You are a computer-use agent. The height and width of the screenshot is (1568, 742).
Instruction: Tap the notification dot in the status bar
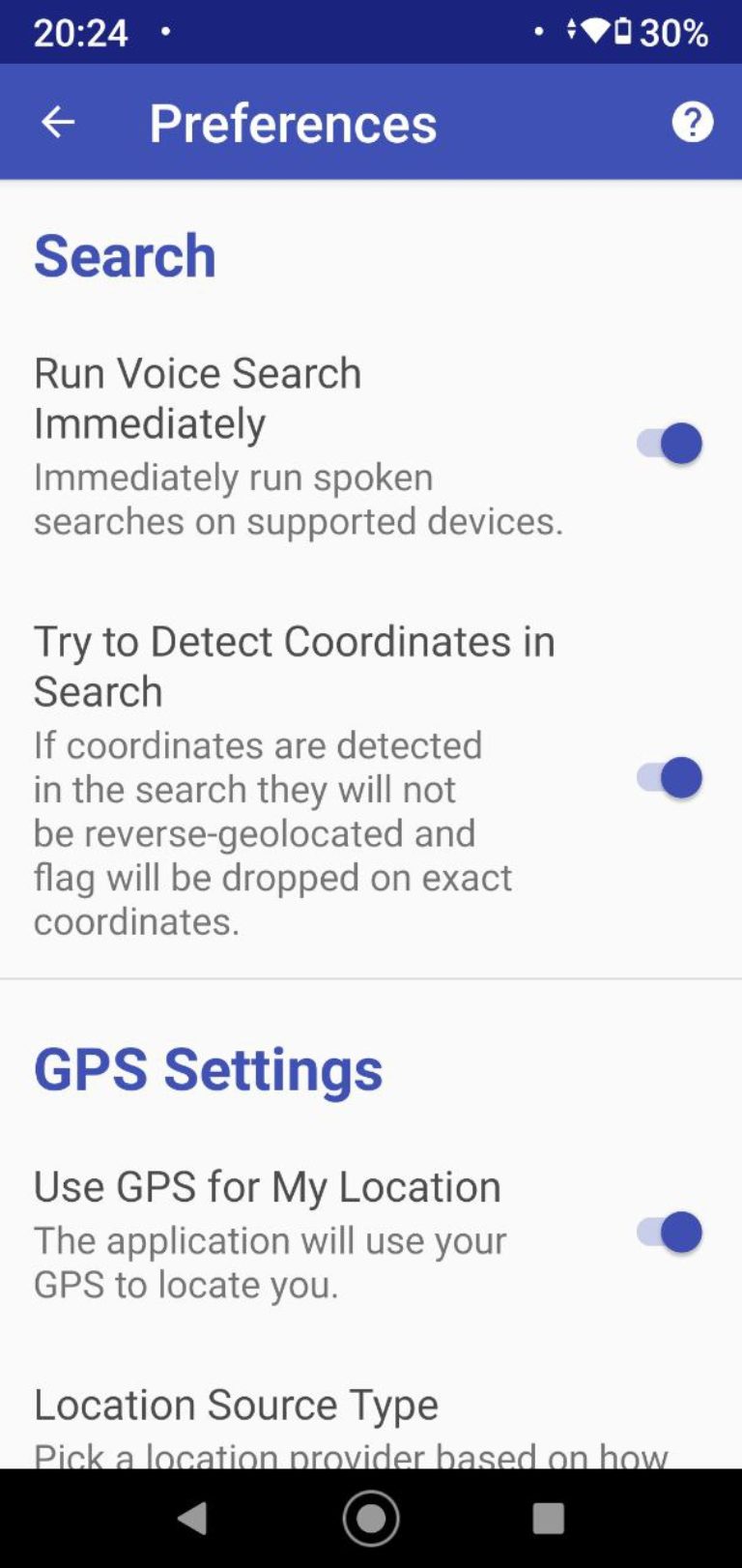[x=164, y=32]
